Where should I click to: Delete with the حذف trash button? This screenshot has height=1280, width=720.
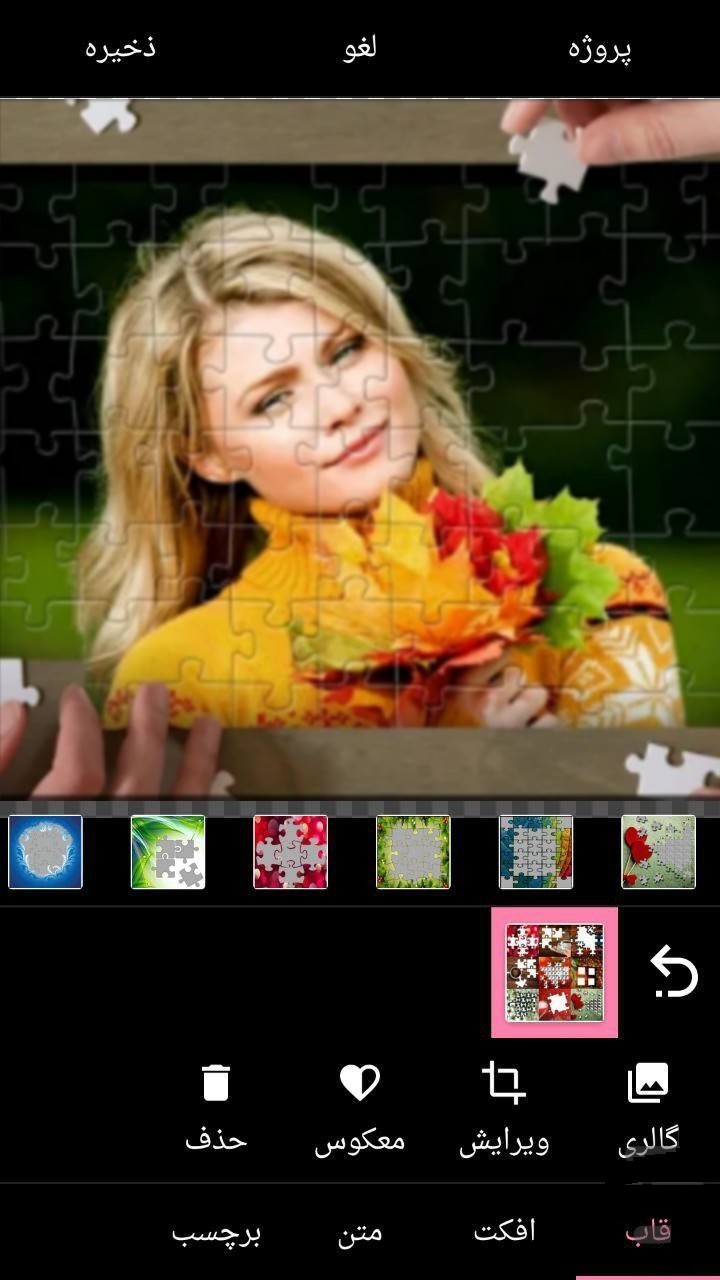coord(216,1107)
